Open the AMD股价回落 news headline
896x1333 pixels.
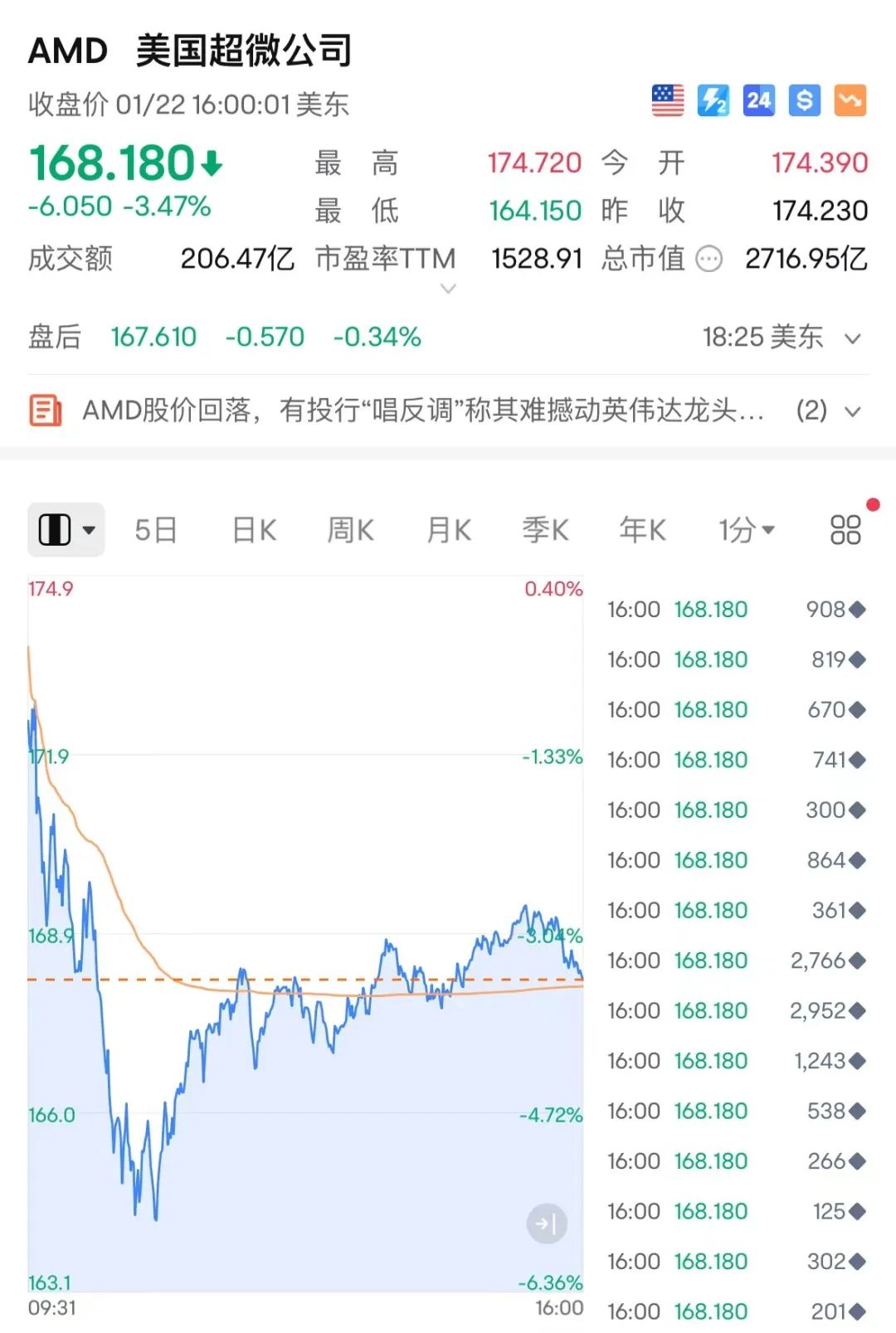coord(423,410)
